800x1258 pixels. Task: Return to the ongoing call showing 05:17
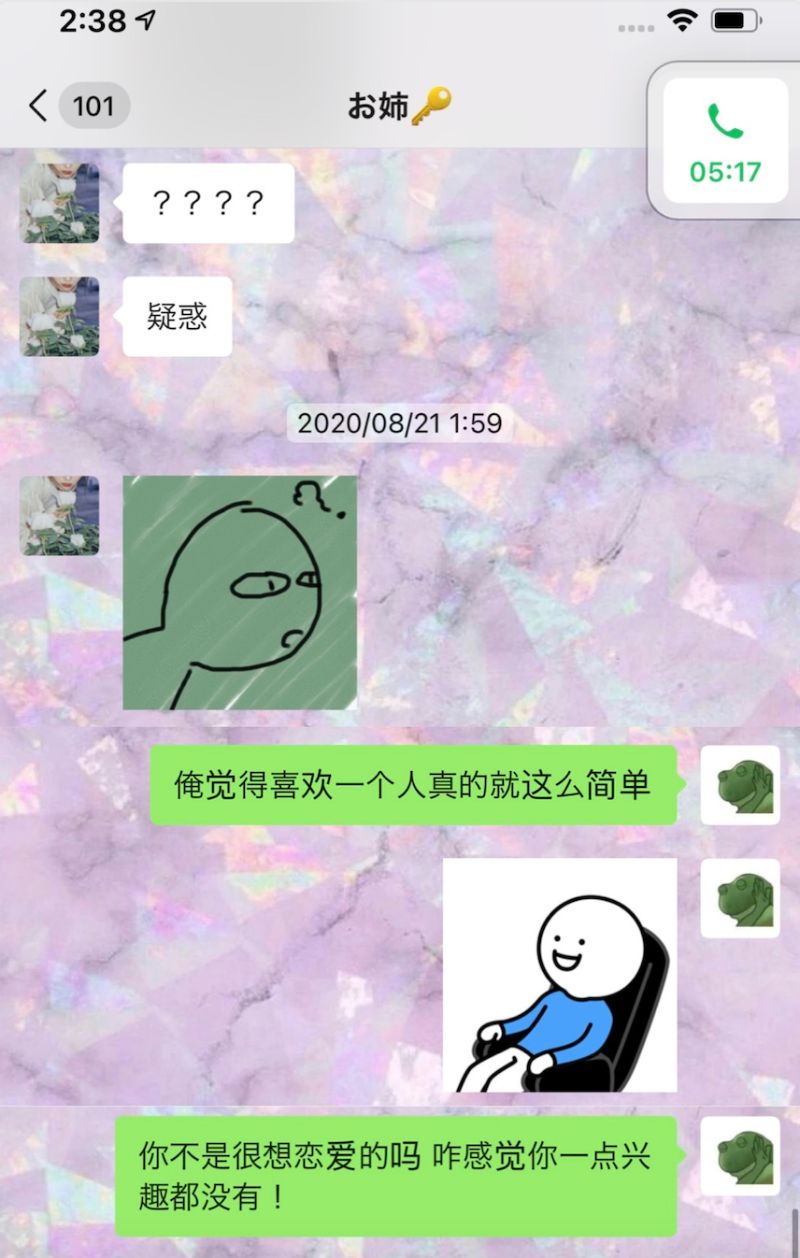[x=724, y=141]
